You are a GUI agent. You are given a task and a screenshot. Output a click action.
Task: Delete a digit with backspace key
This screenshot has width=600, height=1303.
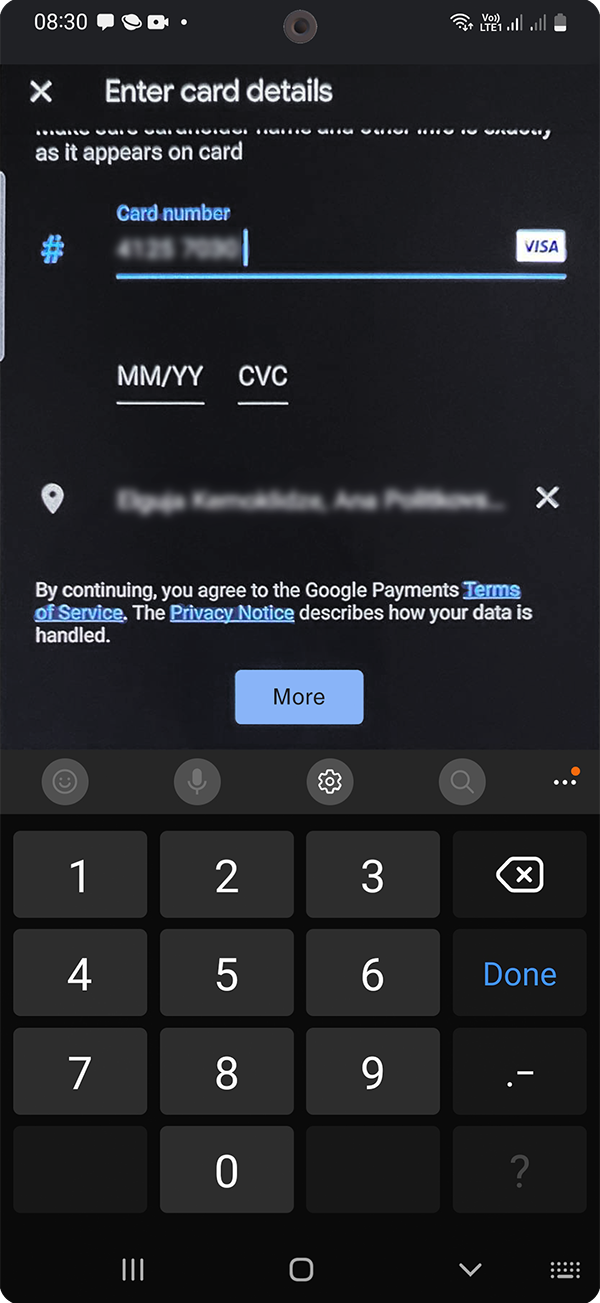(x=519, y=876)
